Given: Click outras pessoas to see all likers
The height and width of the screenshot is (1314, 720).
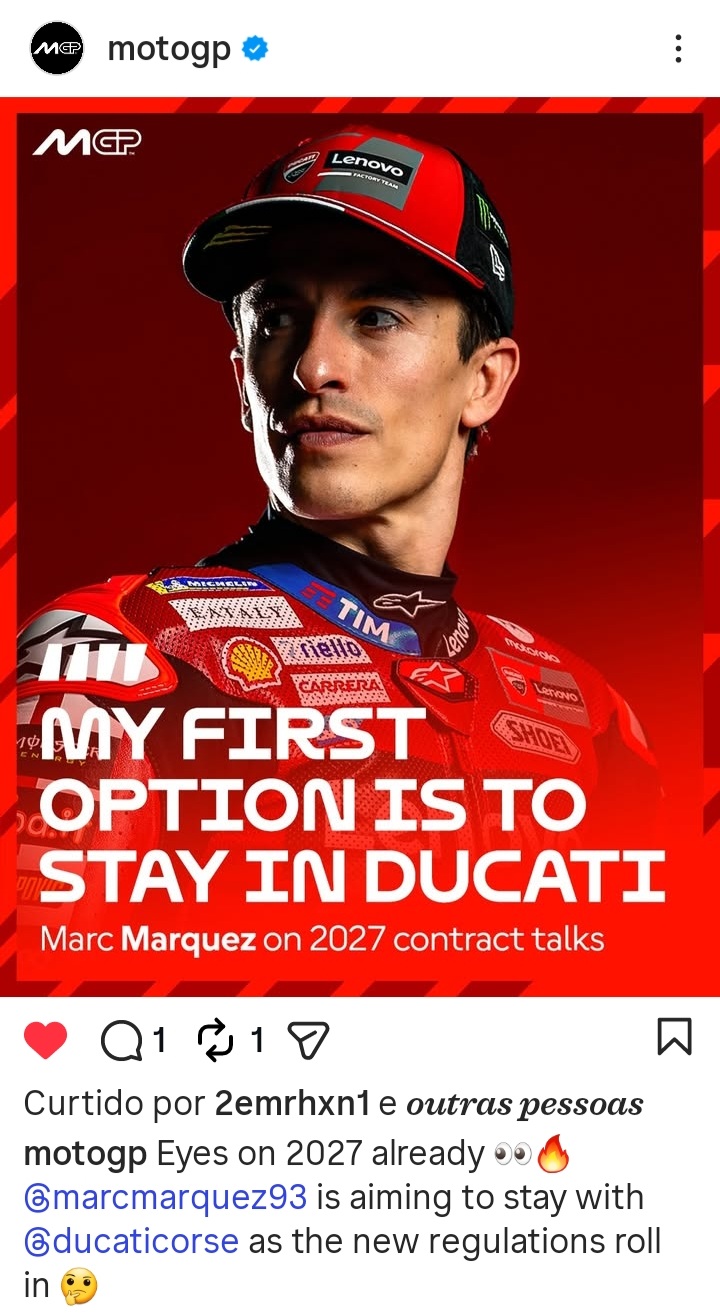Looking at the screenshot, I should pyautogui.click(x=529, y=1104).
